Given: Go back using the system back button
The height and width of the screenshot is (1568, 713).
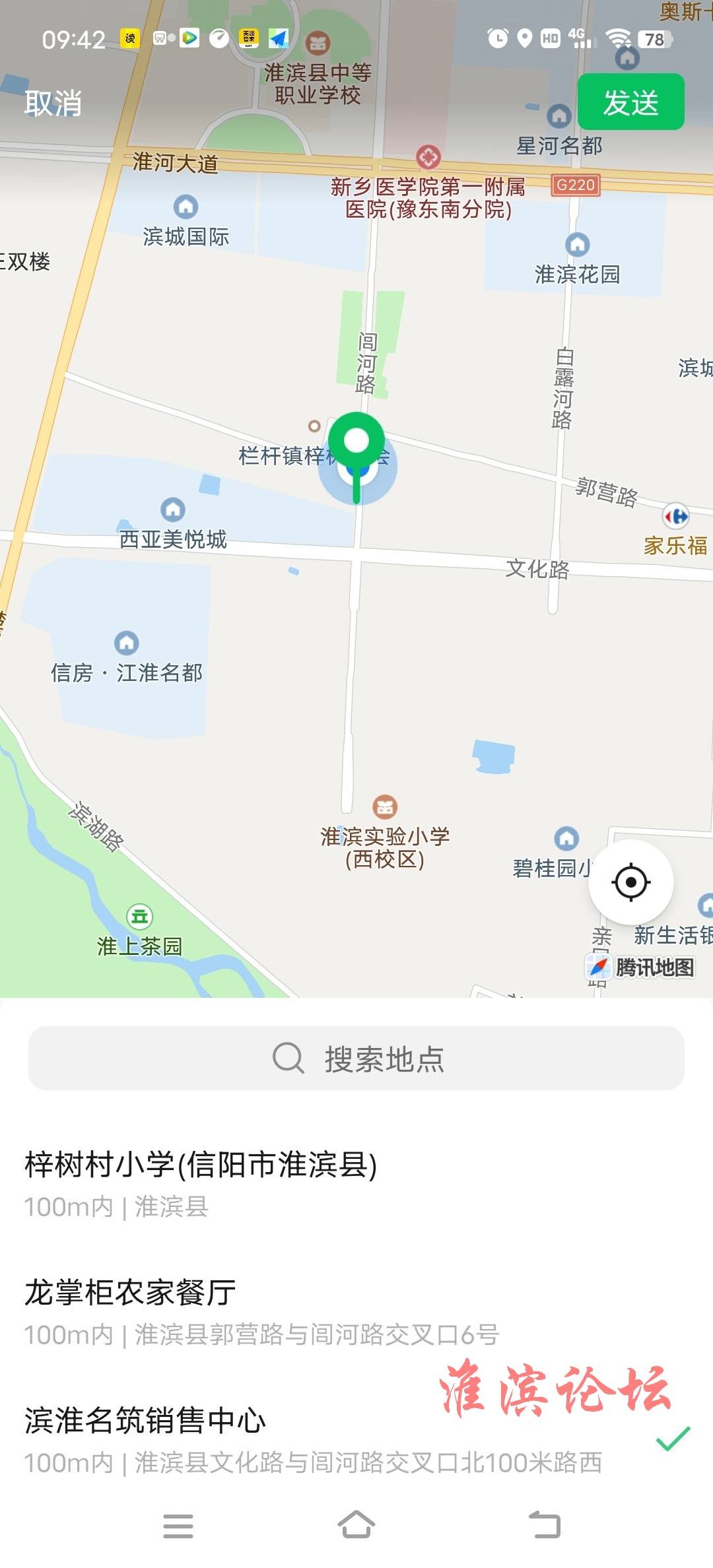Looking at the screenshot, I should 545,1525.
